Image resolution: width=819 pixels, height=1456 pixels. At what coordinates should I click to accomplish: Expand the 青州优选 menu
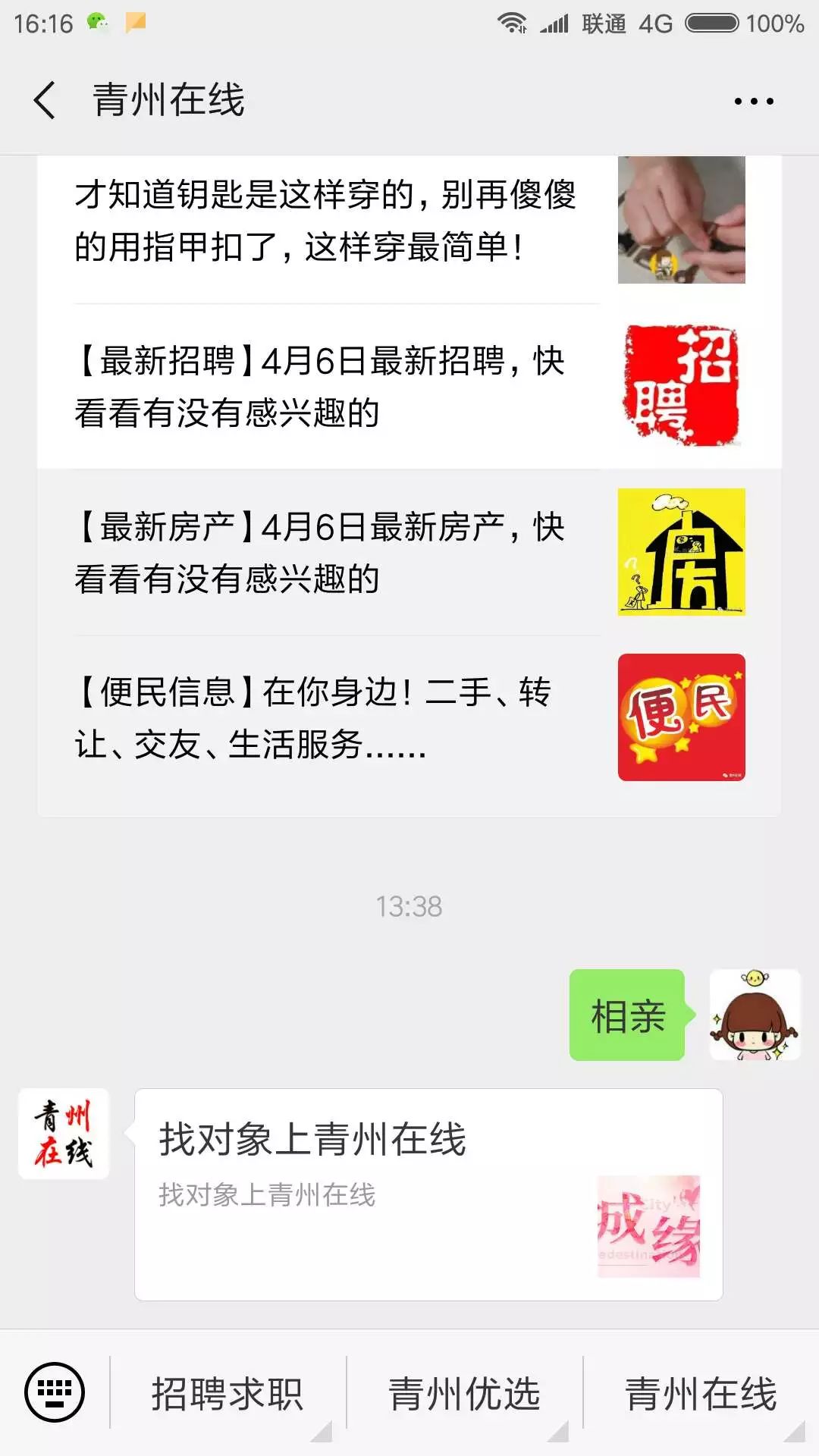(x=464, y=1394)
